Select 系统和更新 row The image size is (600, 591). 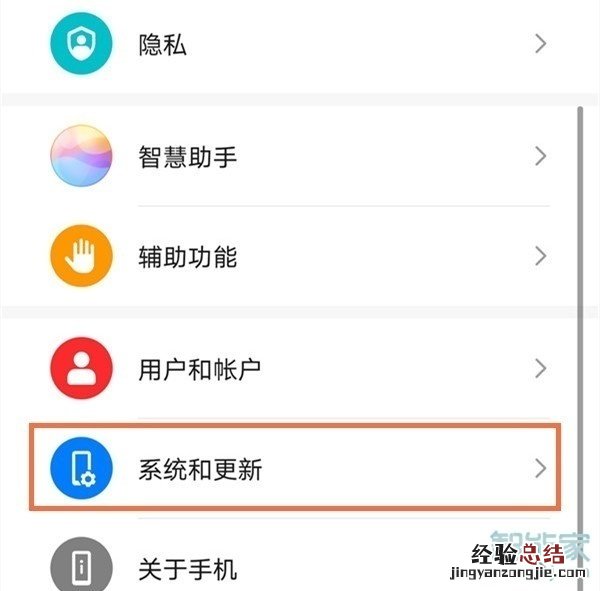coord(300,468)
